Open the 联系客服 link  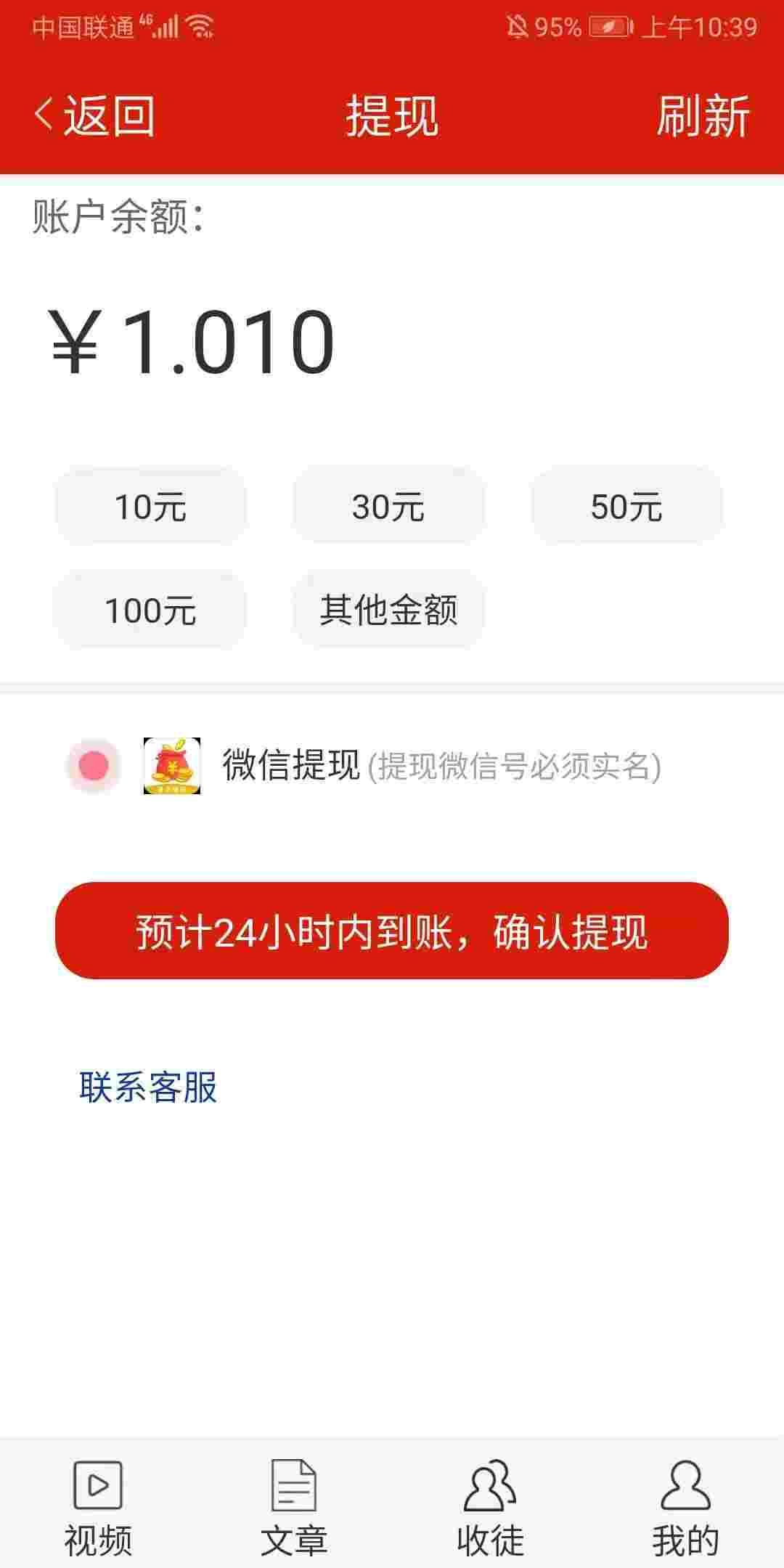[x=148, y=1087]
